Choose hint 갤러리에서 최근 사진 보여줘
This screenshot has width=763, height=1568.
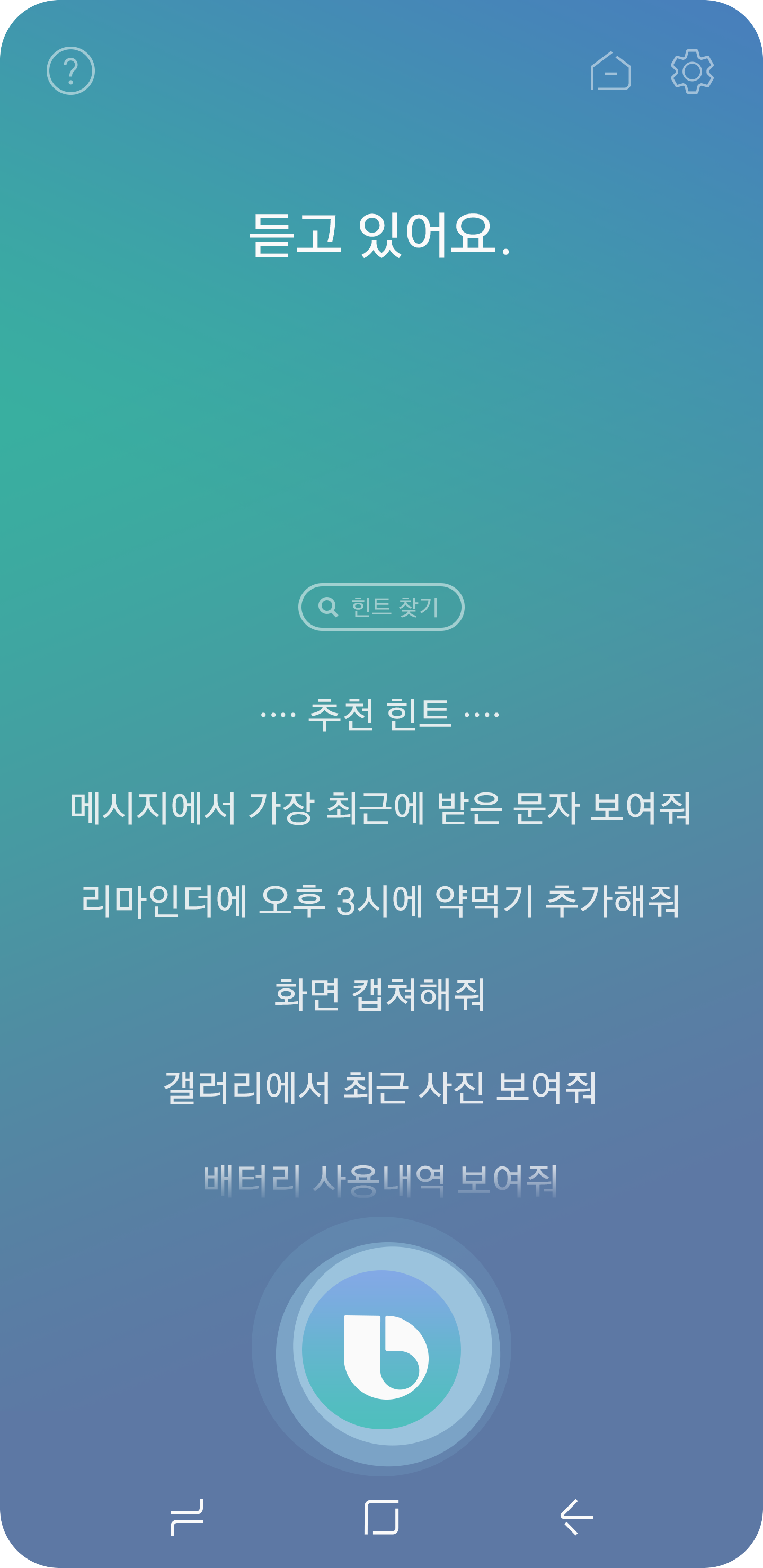[x=380, y=1087]
